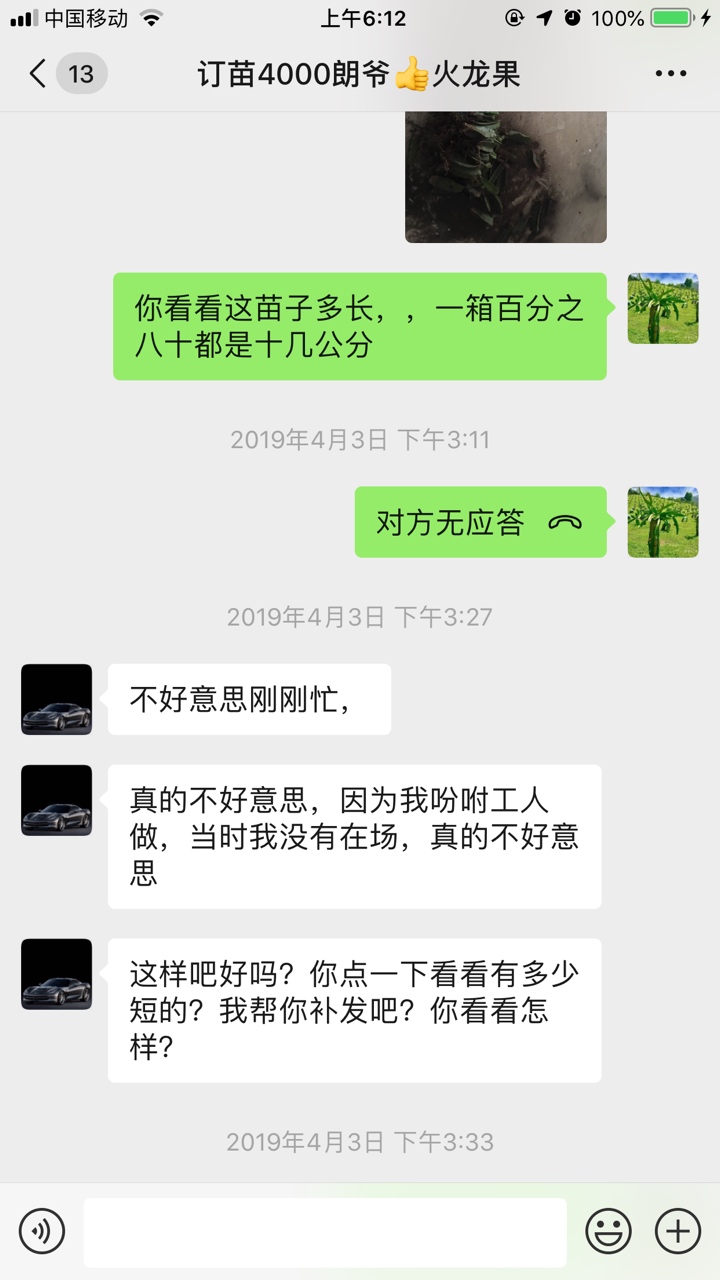Tap the missed call message 对方无应答
720x1280 pixels.
(x=480, y=522)
